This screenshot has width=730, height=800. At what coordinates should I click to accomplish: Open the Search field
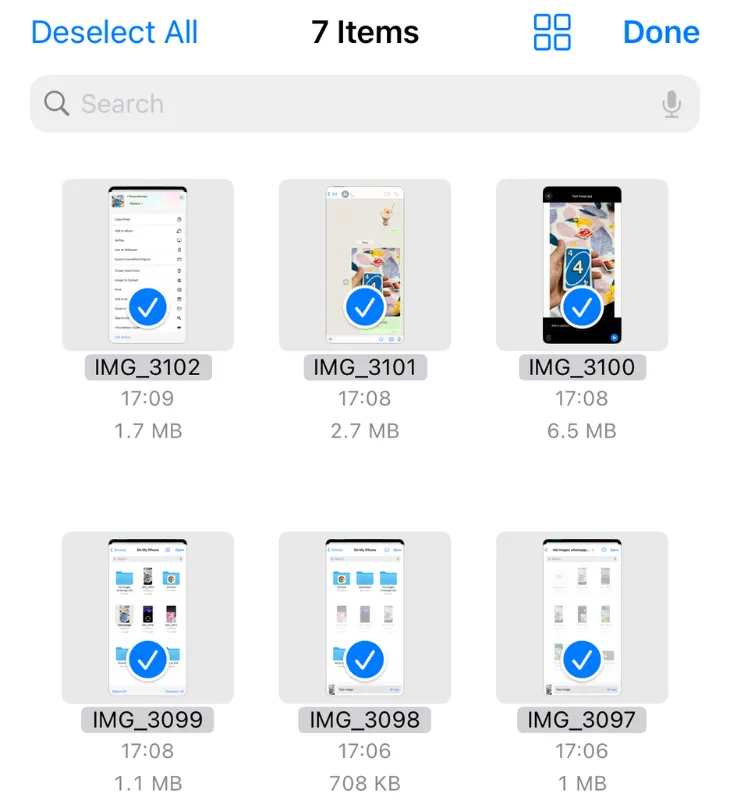(340, 104)
